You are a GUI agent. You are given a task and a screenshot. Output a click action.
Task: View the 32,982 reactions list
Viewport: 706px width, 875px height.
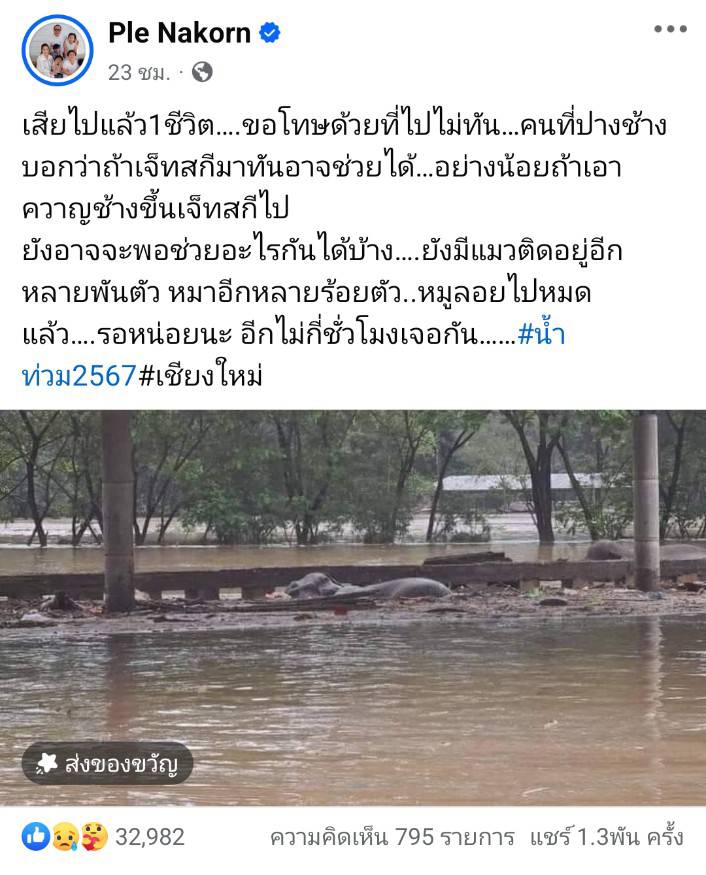pos(103,837)
